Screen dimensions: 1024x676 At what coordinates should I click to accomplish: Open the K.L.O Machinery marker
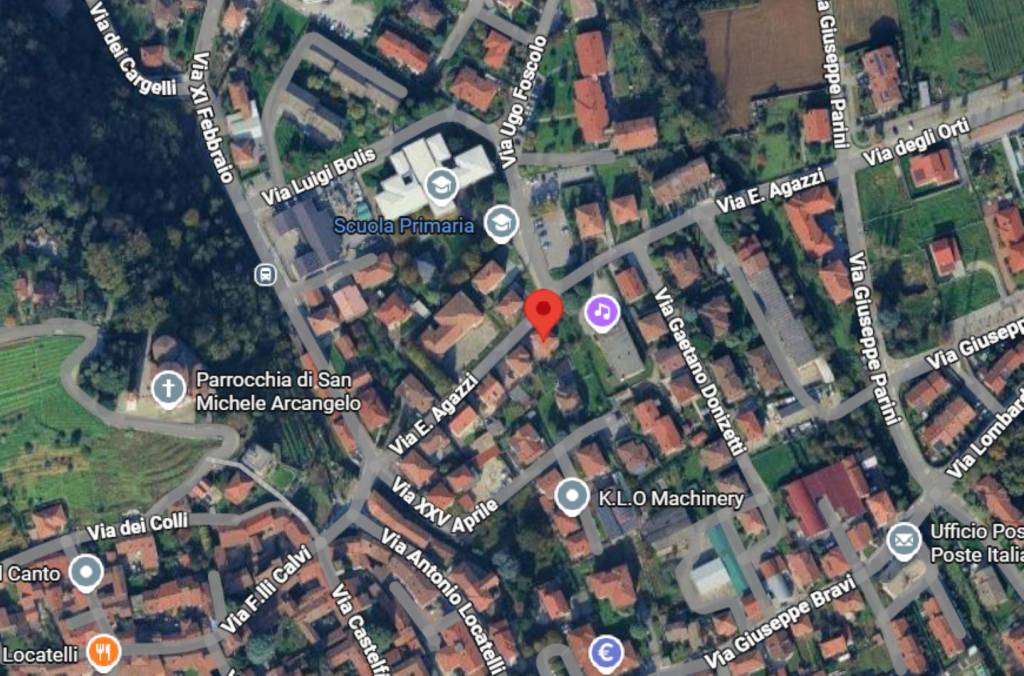(572, 496)
